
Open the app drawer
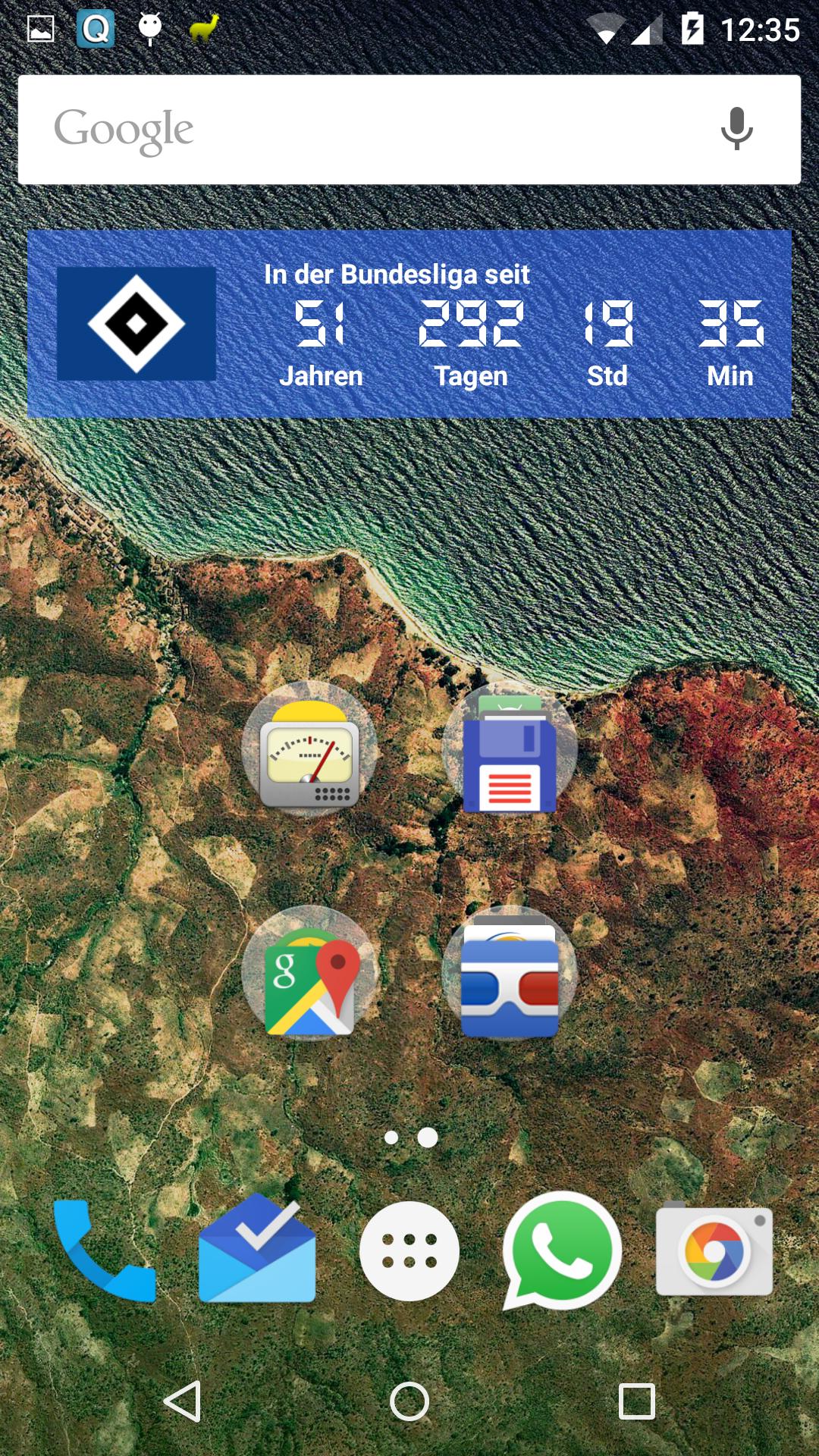pos(409,1250)
